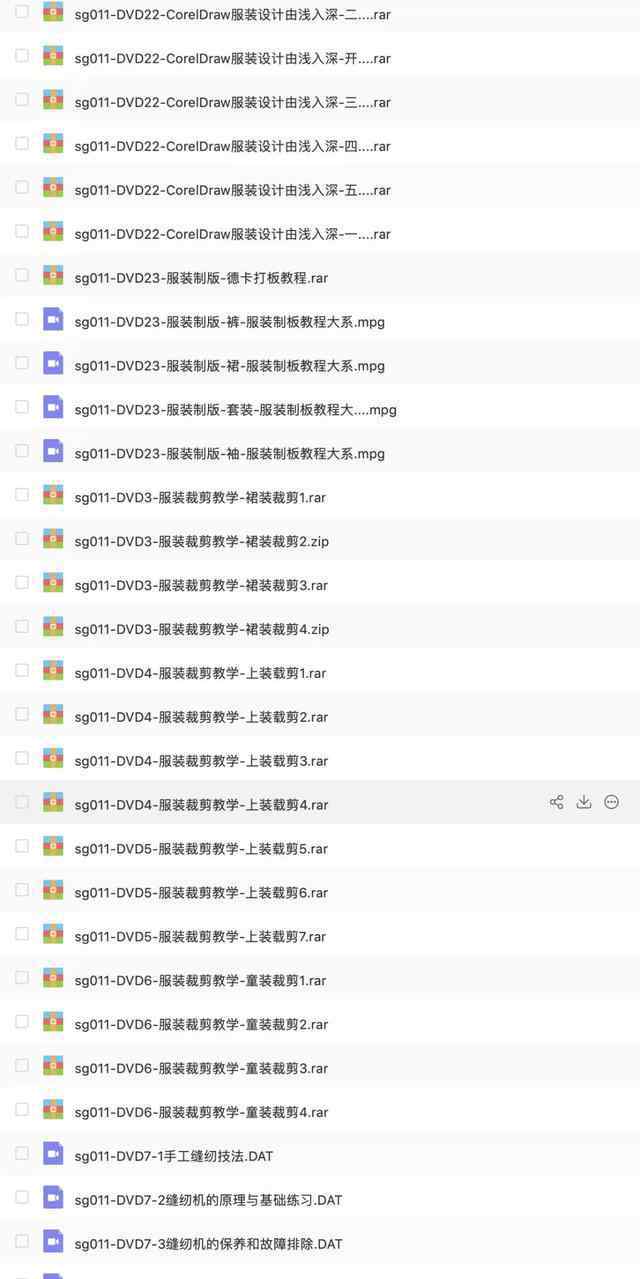
Task: Open the 裤-服装制板教程大系.mpg video
Action: coord(229,321)
